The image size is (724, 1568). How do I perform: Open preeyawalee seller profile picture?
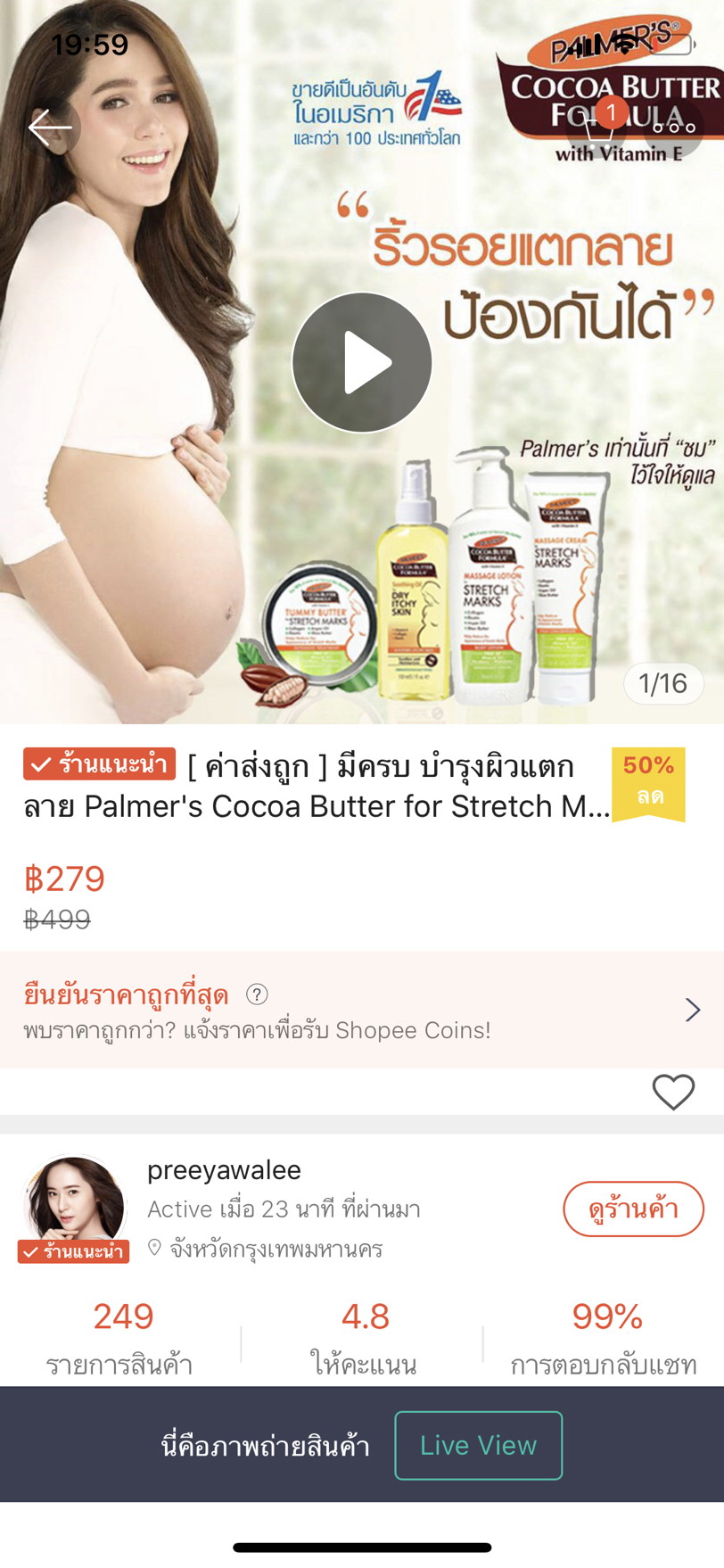74,1203
